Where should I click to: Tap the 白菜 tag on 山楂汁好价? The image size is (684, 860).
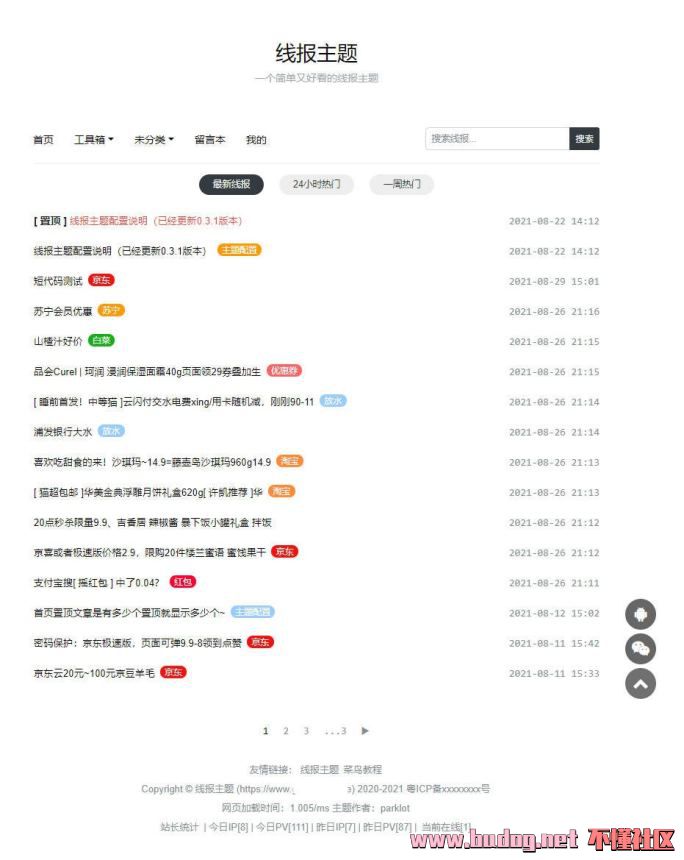pos(101,341)
